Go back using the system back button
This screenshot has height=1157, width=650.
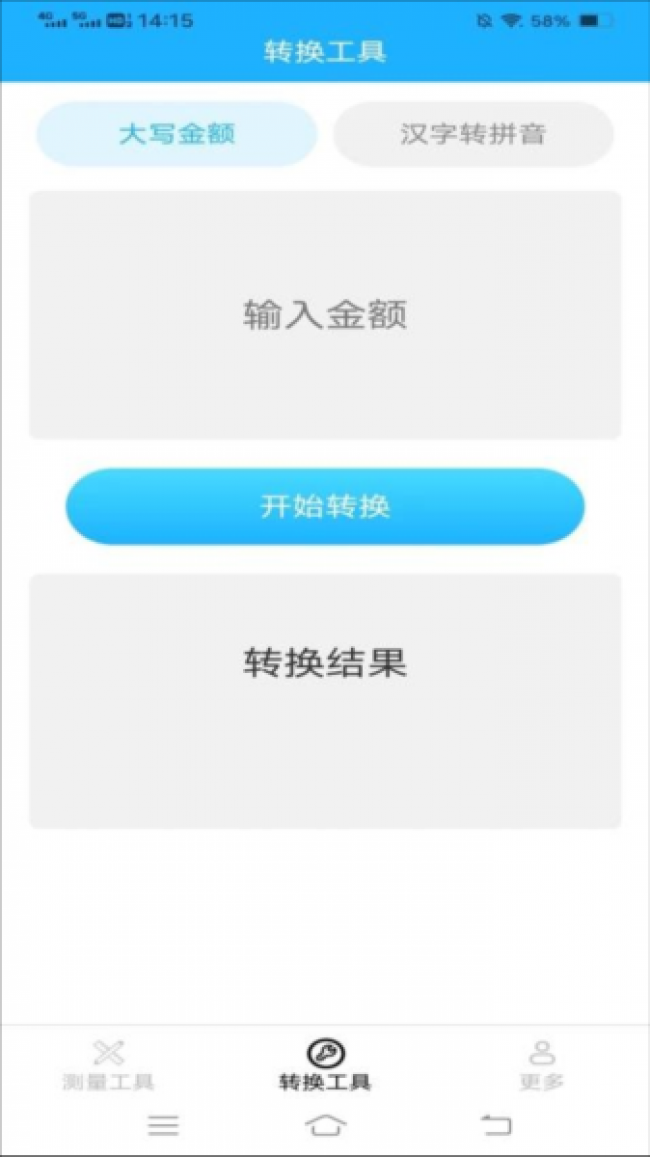(496, 1125)
